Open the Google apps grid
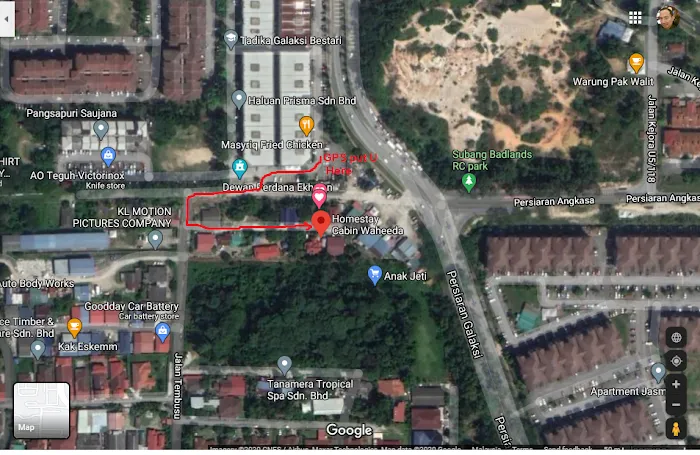The image size is (700, 455). click(x=635, y=17)
